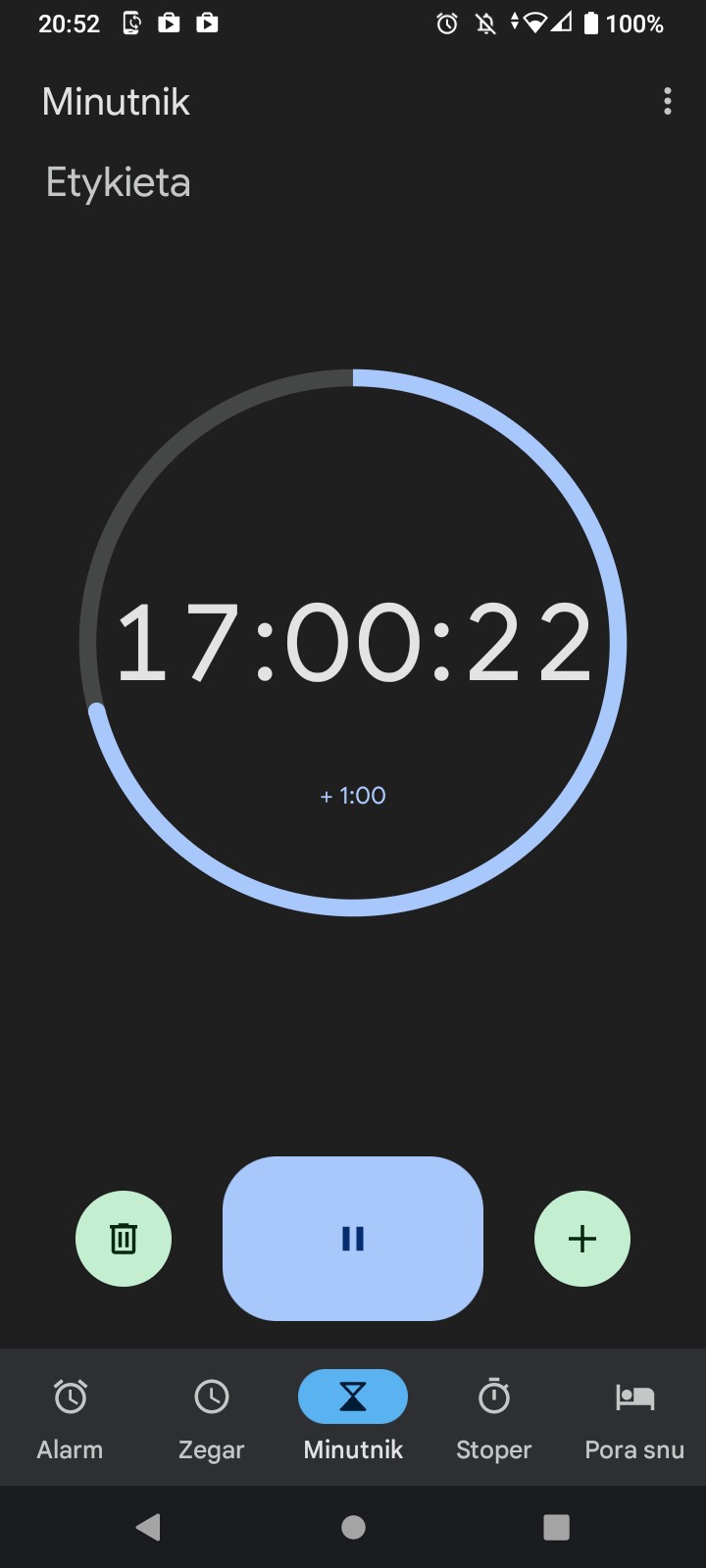
Task: Go to the home screen
Action: click(x=353, y=1527)
